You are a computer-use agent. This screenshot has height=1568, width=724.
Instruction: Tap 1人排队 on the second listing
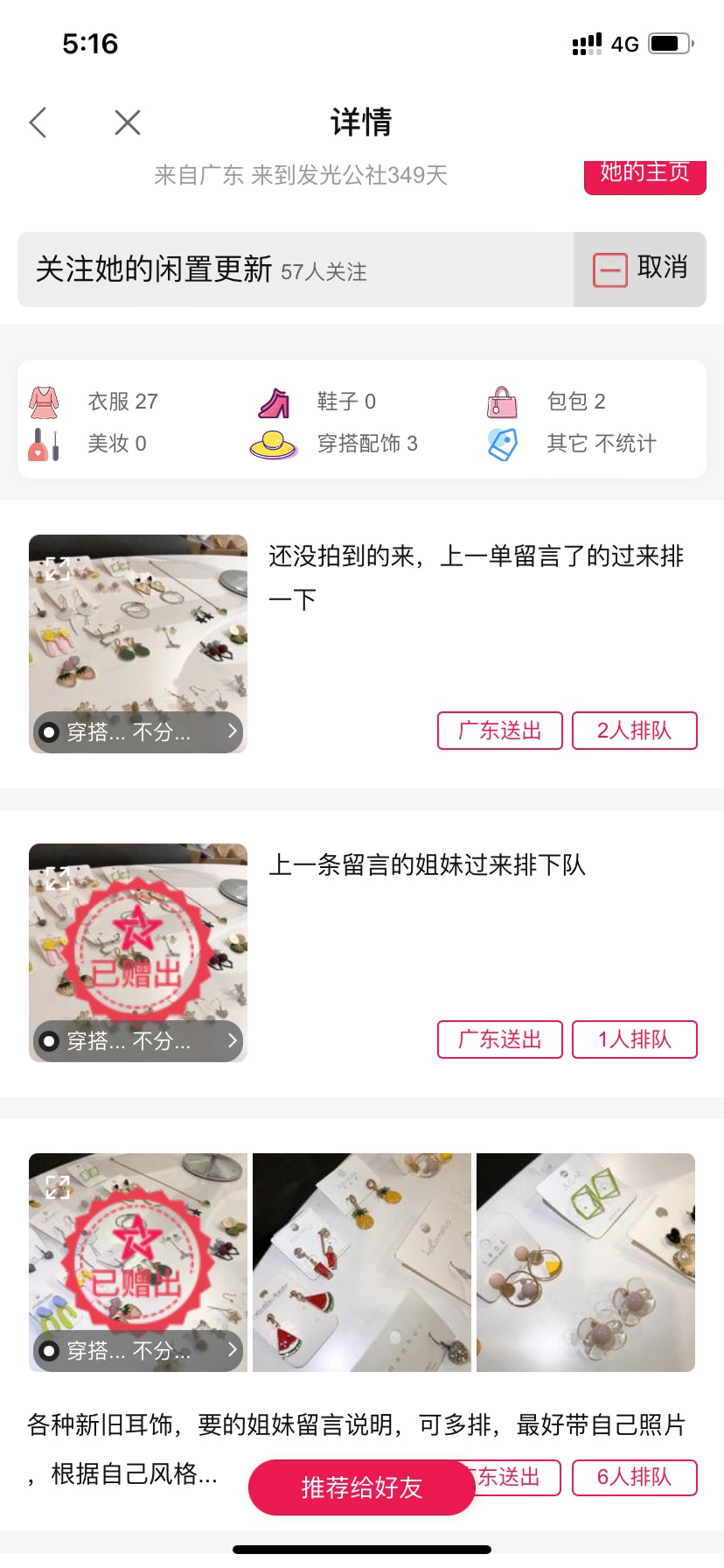634,1039
